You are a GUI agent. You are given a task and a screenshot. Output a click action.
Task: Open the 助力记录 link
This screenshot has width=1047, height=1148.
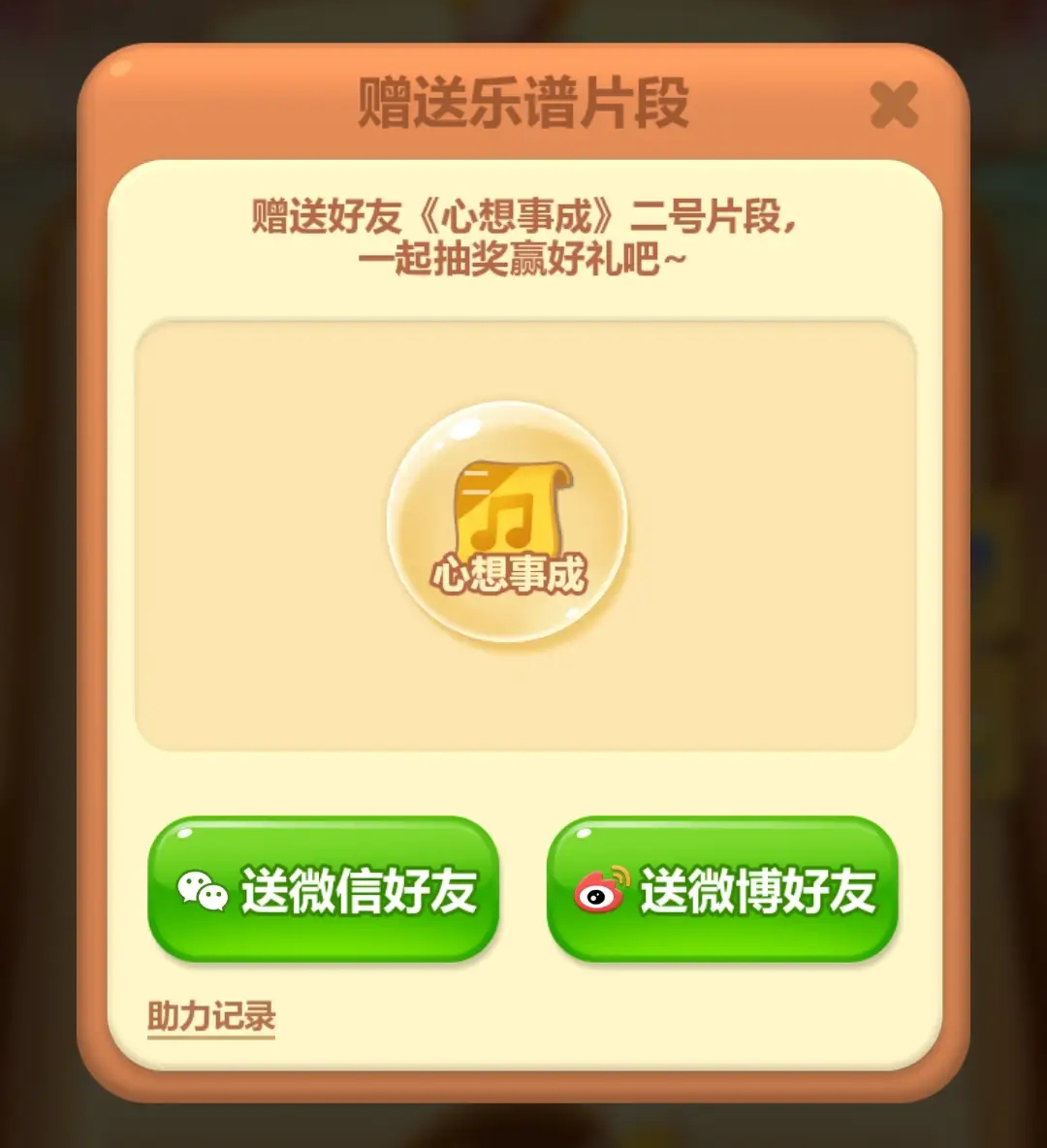211,1017
